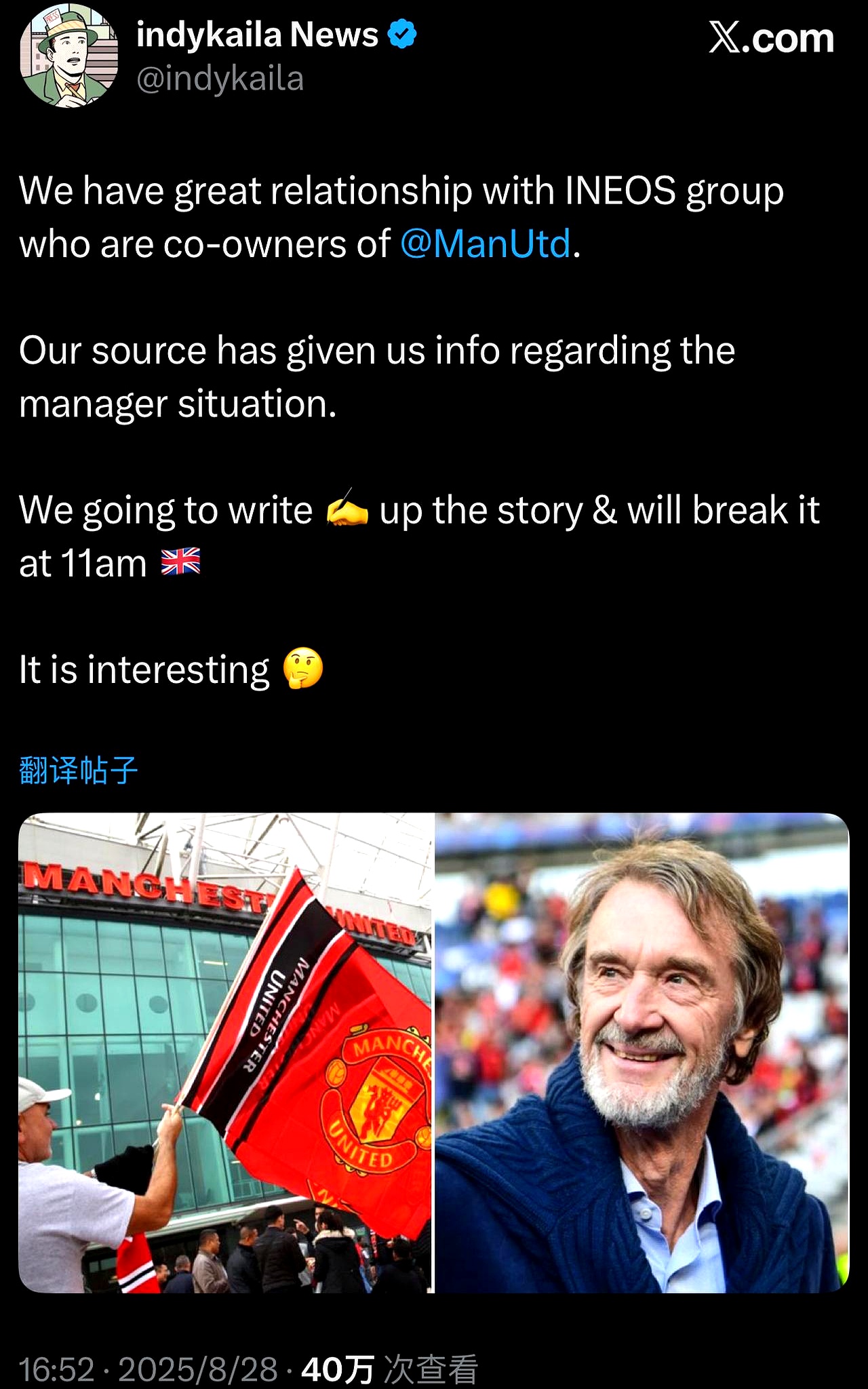
Task: Open the indykaila News account name
Action: [258, 35]
